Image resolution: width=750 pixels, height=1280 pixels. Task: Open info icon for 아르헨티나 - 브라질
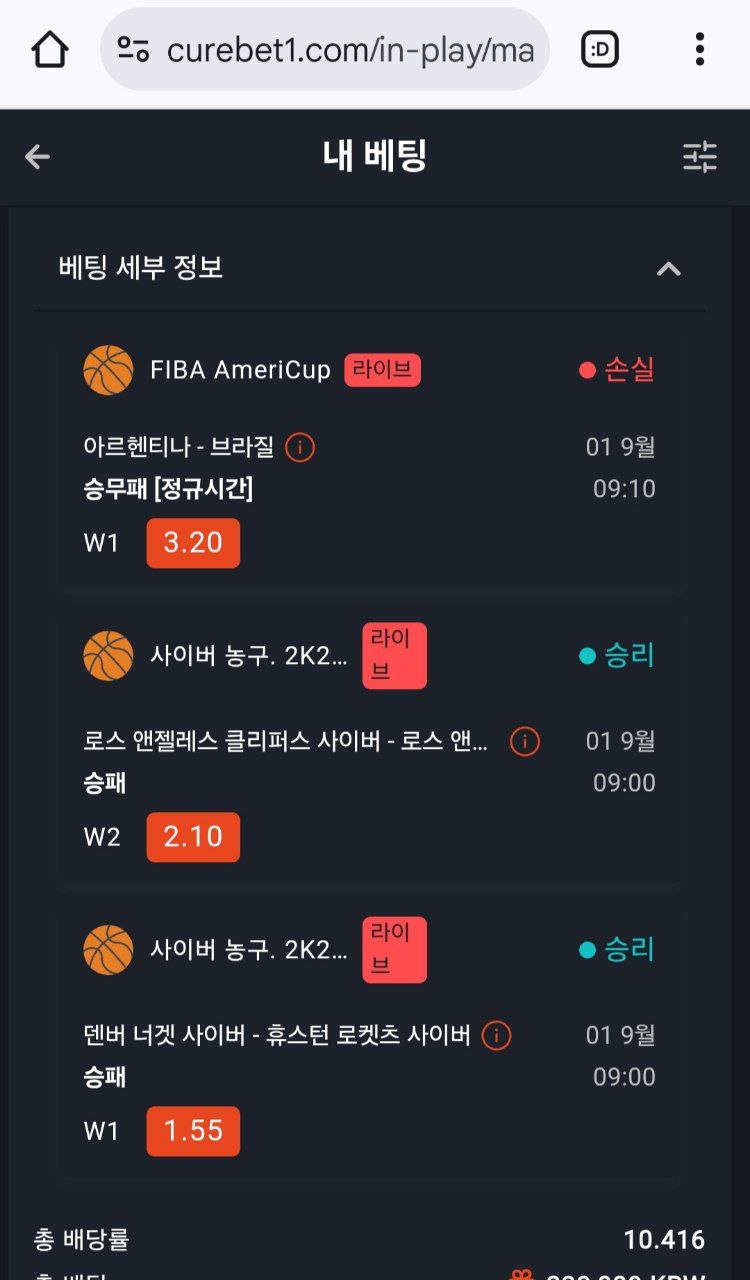click(x=300, y=447)
